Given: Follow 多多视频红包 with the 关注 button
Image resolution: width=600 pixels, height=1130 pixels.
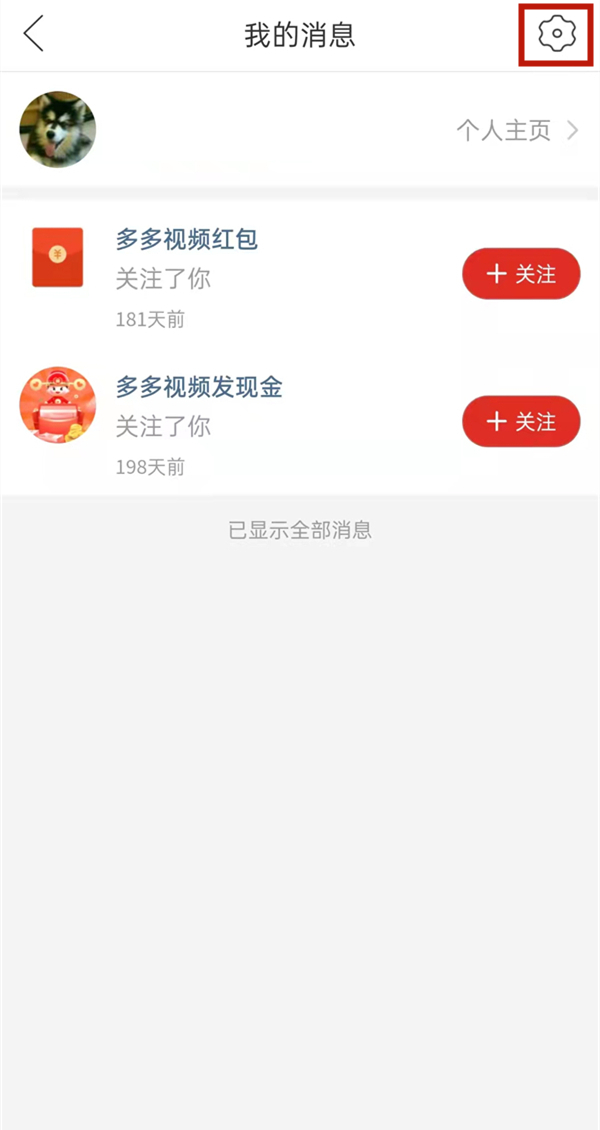Looking at the screenshot, I should pyautogui.click(x=521, y=274).
